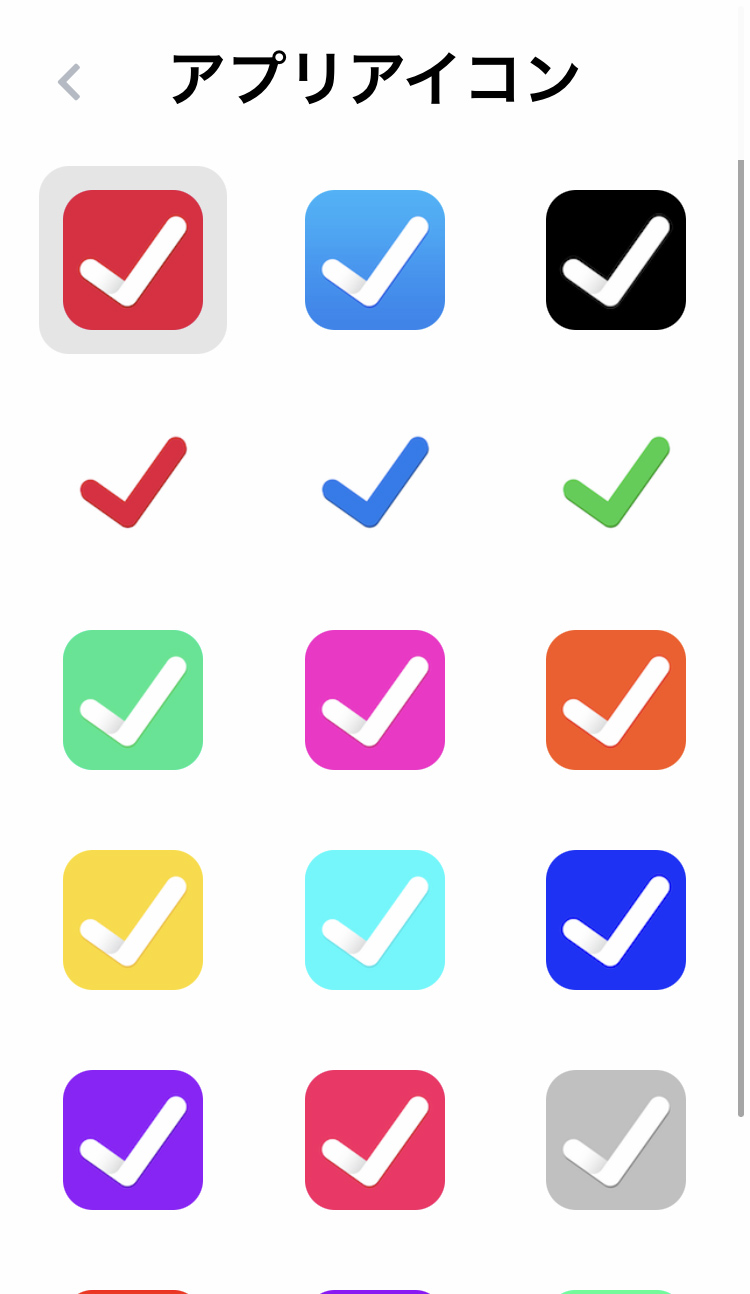This screenshot has width=750, height=1294.
Task: Go back using the arrow
Action: (68, 82)
